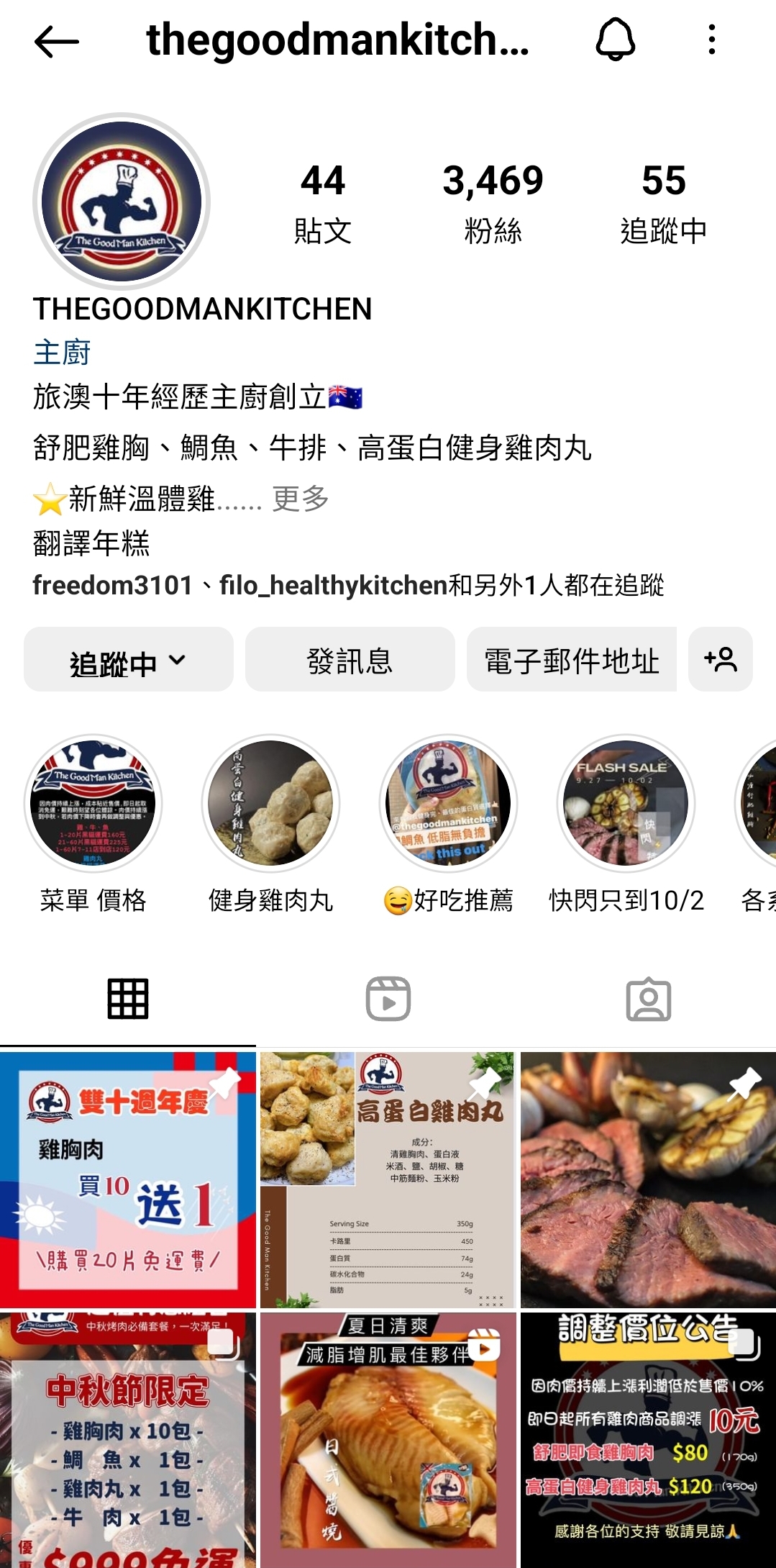The image size is (776, 1568).
Task: Go back using the arrow icon
Action: pyautogui.click(x=56, y=41)
